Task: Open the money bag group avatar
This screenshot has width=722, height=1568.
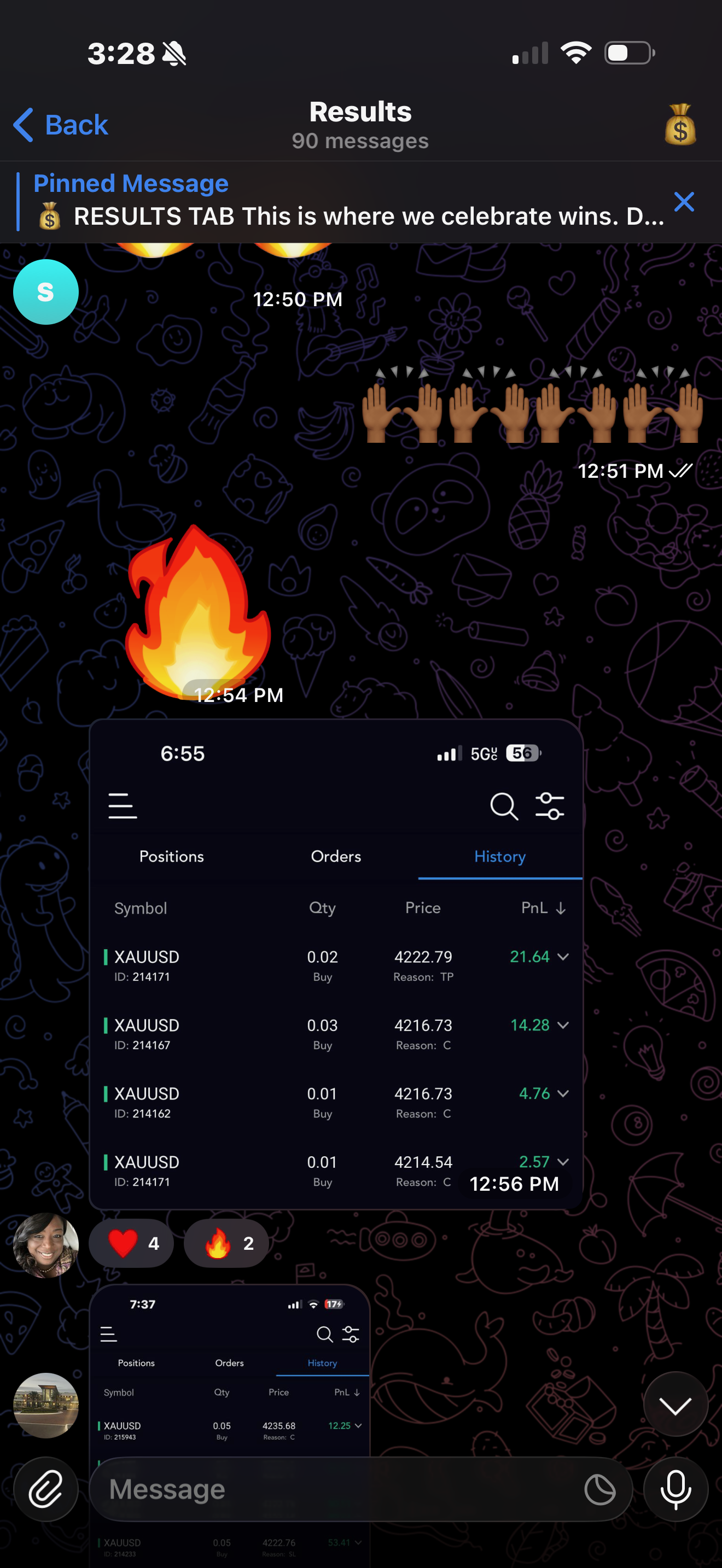Action: [x=680, y=125]
